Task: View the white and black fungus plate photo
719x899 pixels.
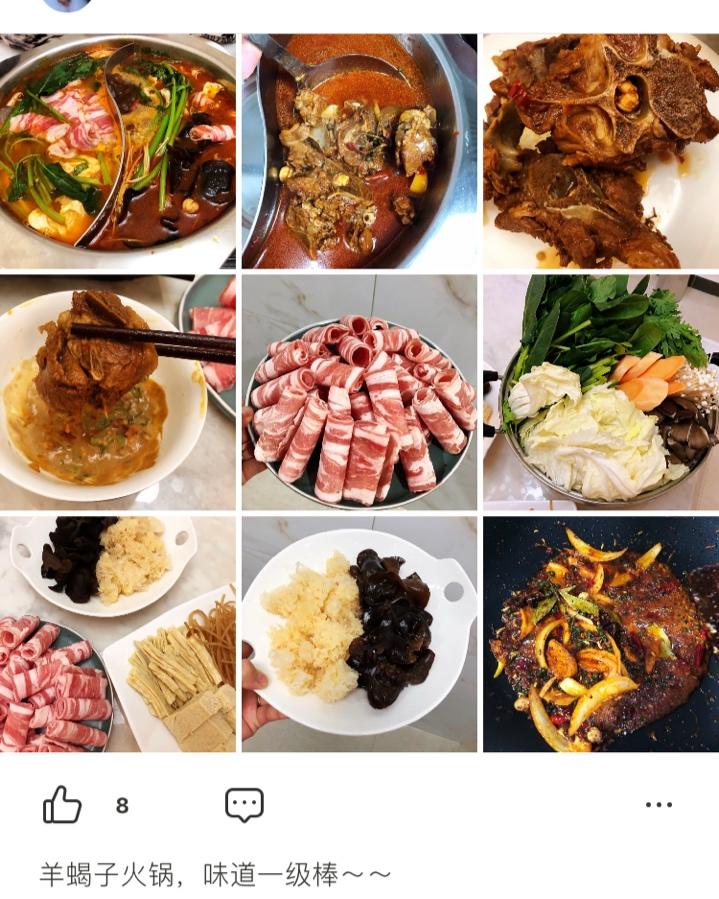Action: click(359, 633)
